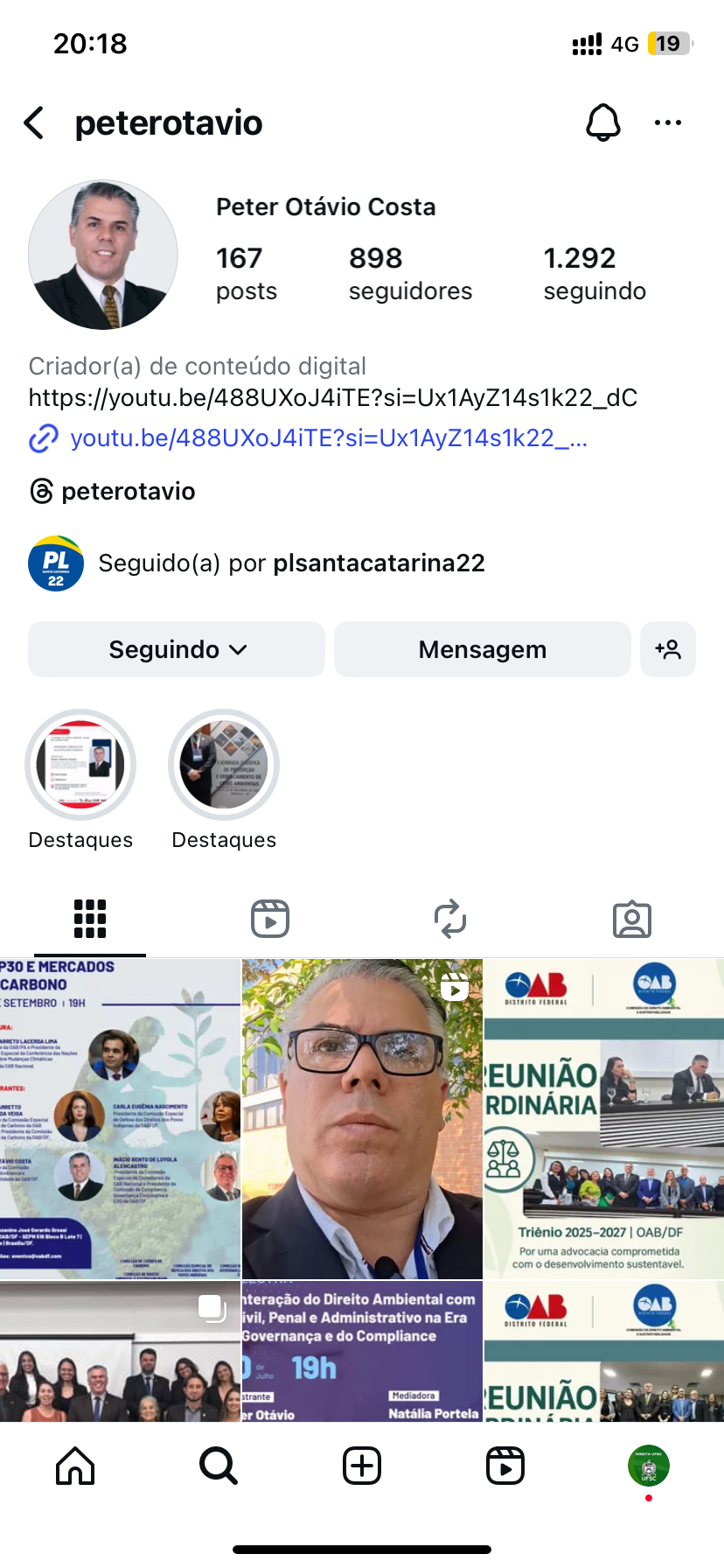The height and width of the screenshot is (1568, 724).
Task: View the 898 seguidores list
Action: coord(410,274)
